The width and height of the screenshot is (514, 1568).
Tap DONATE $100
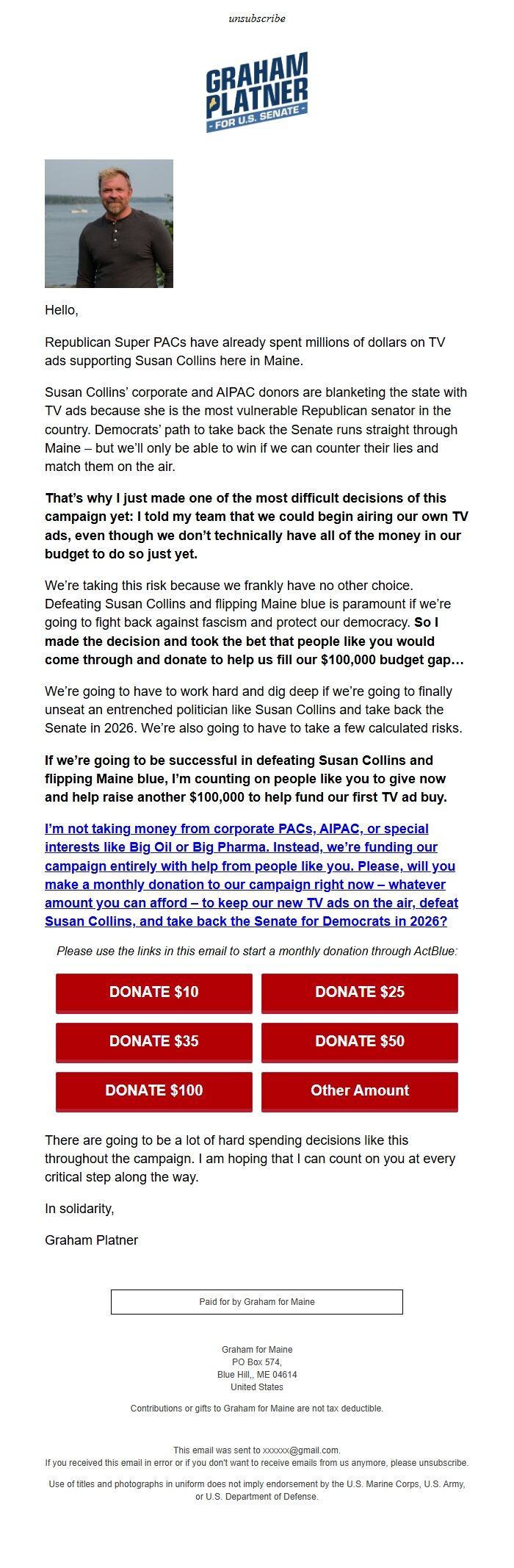(x=154, y=1091)
